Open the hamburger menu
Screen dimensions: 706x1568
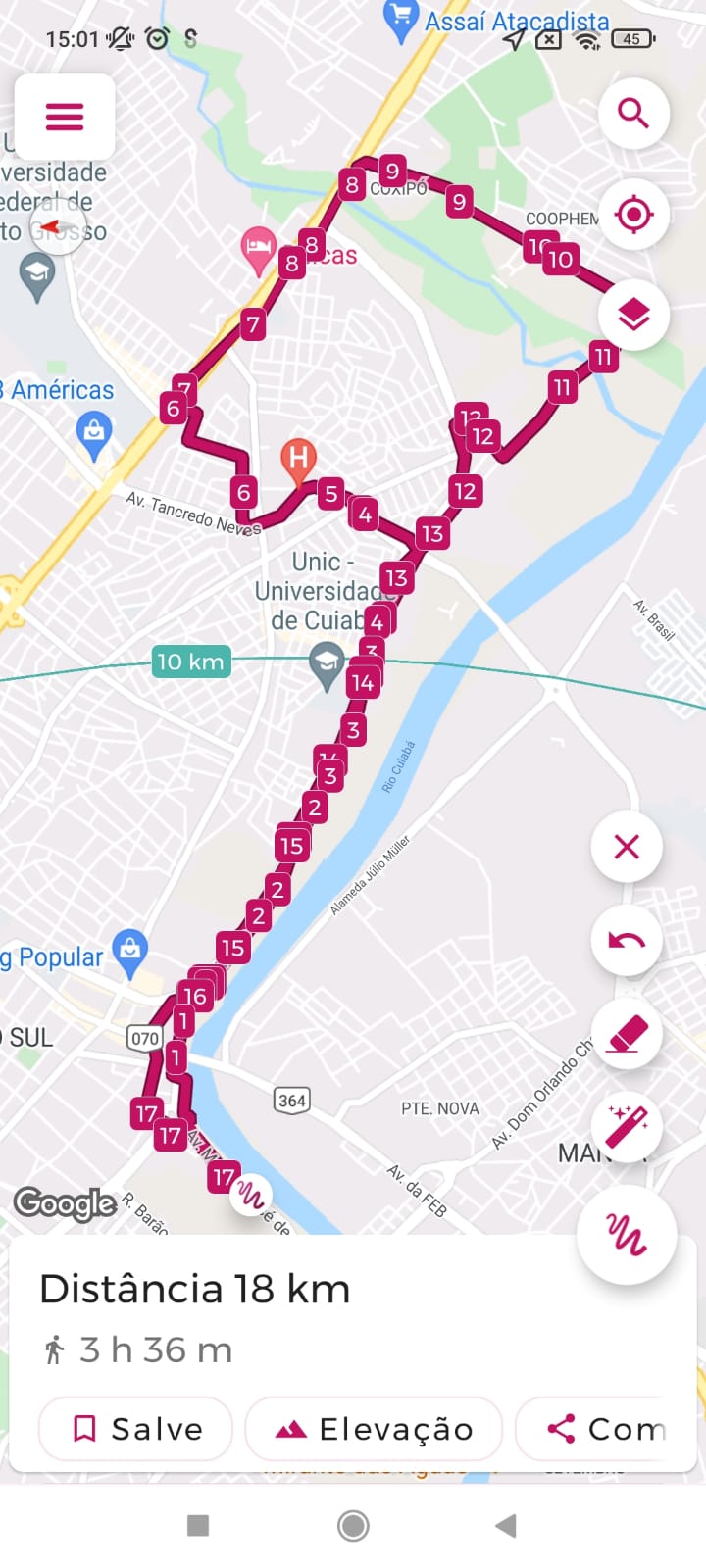pyautogui.click(x=65, y=117)
